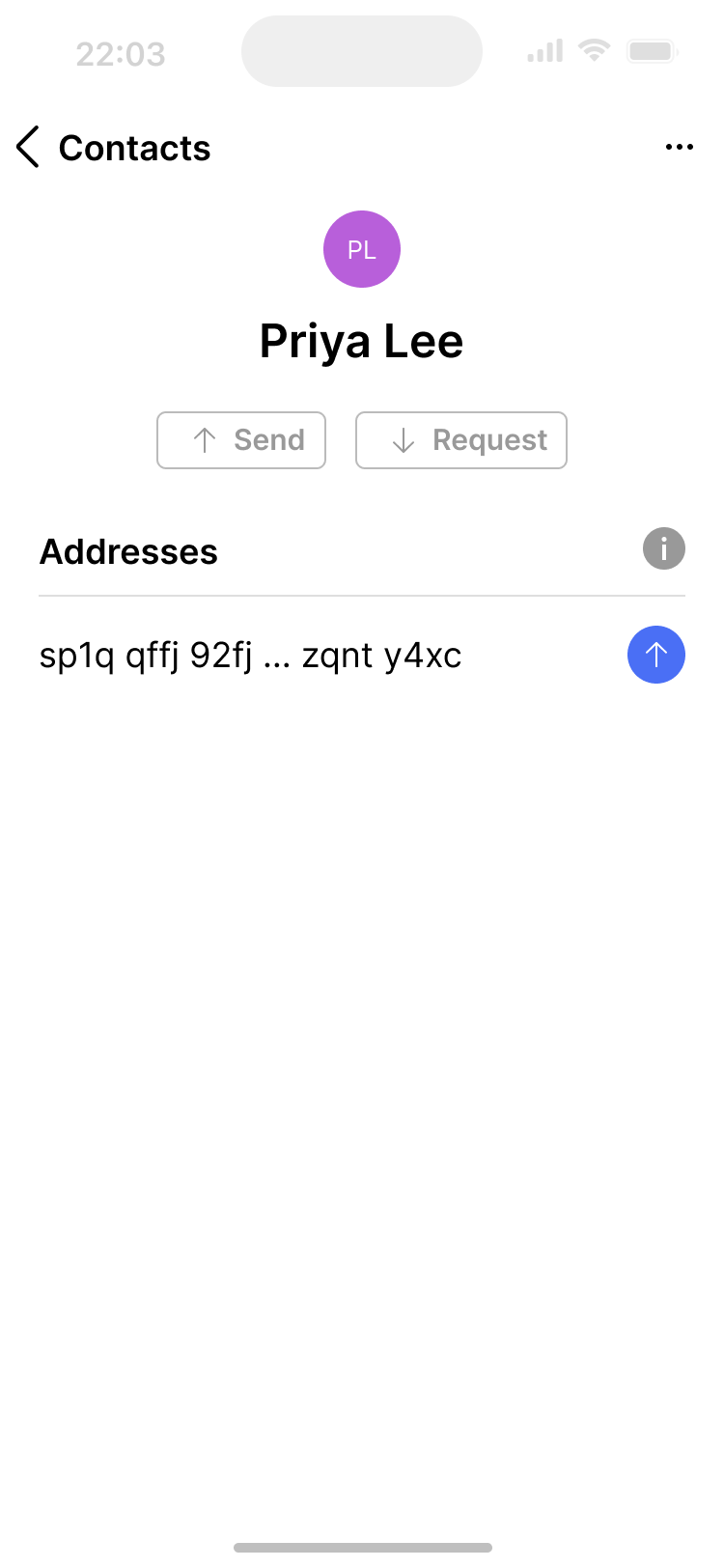This screenshot has width=724, height=1568.
Task: Open the three-dot overflow menu
Action: coord(680,148)
